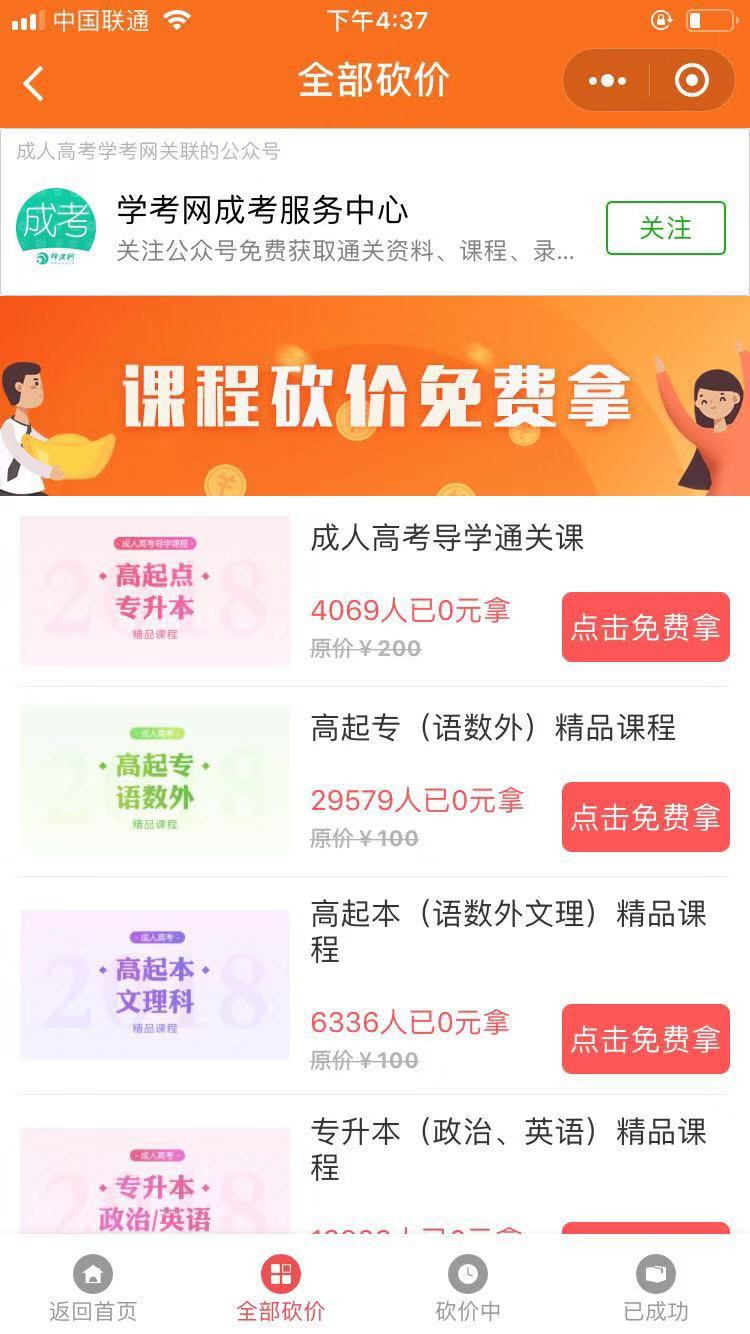Select the 全部砍价 tab

[x=281, y=1290]
